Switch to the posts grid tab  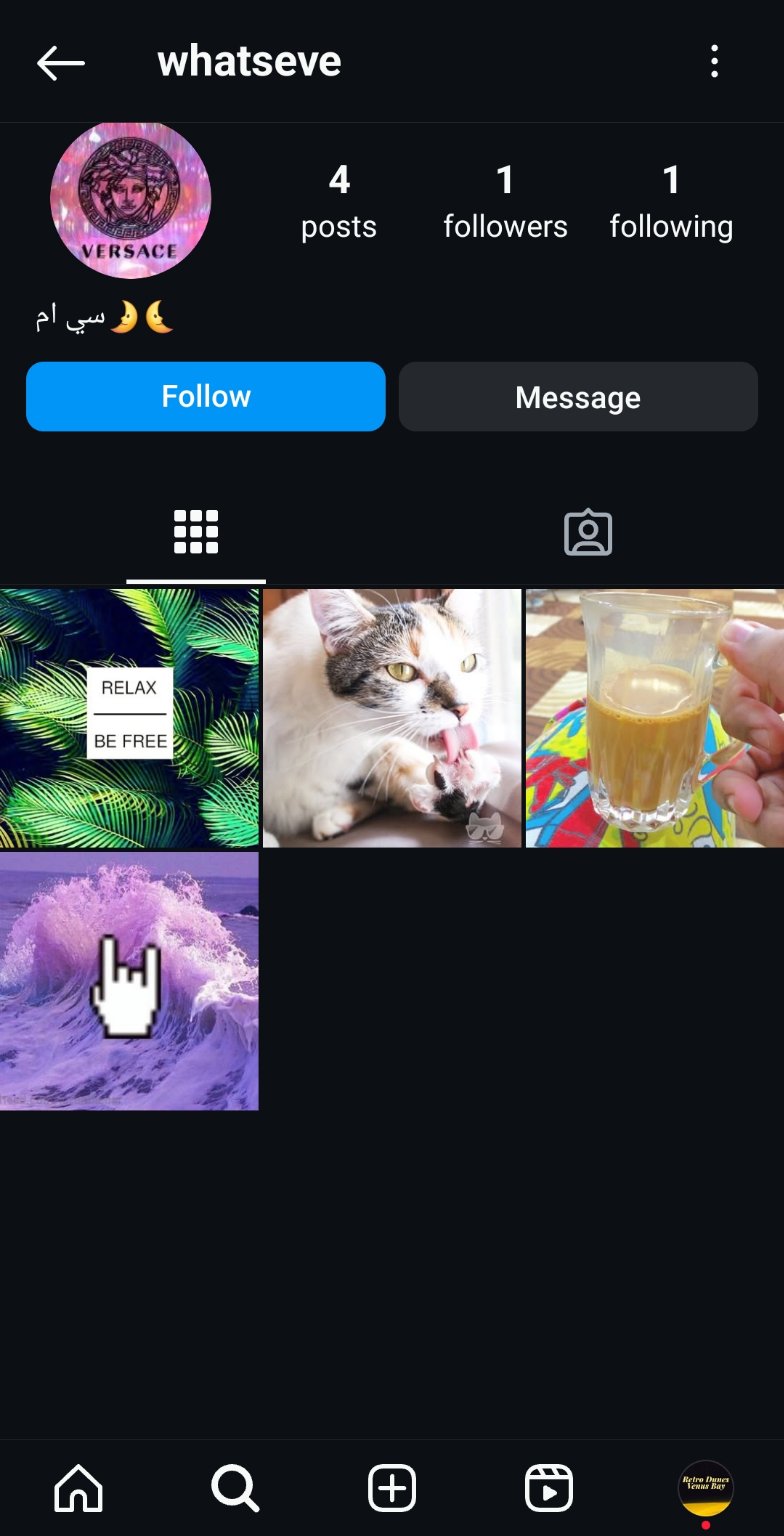(196, 532)
